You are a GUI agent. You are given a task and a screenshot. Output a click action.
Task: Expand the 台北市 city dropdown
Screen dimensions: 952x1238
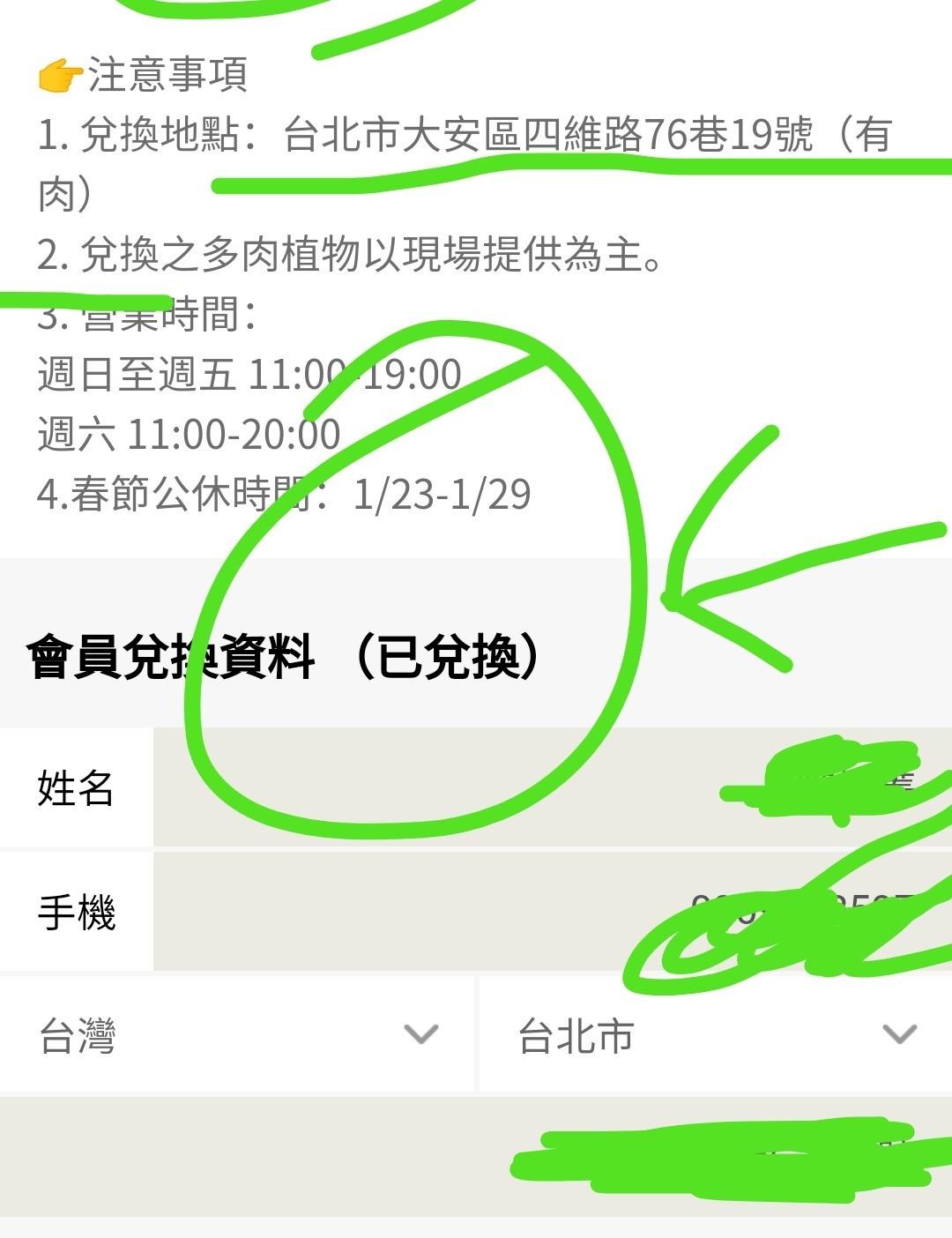(716, 1034)
